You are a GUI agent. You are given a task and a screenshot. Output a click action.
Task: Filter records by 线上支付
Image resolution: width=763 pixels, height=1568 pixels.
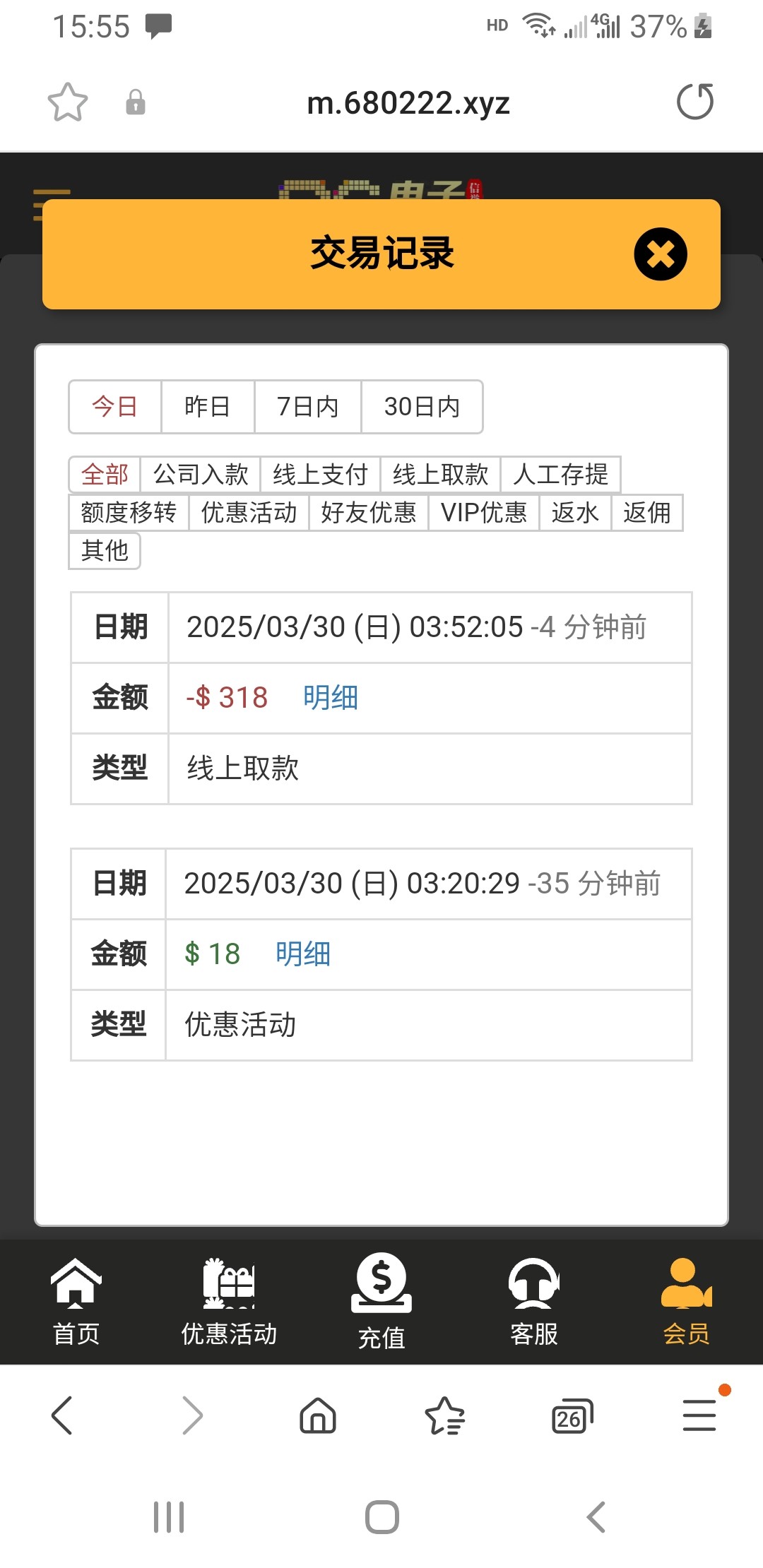pyautogui.click(x=320, y=475)
